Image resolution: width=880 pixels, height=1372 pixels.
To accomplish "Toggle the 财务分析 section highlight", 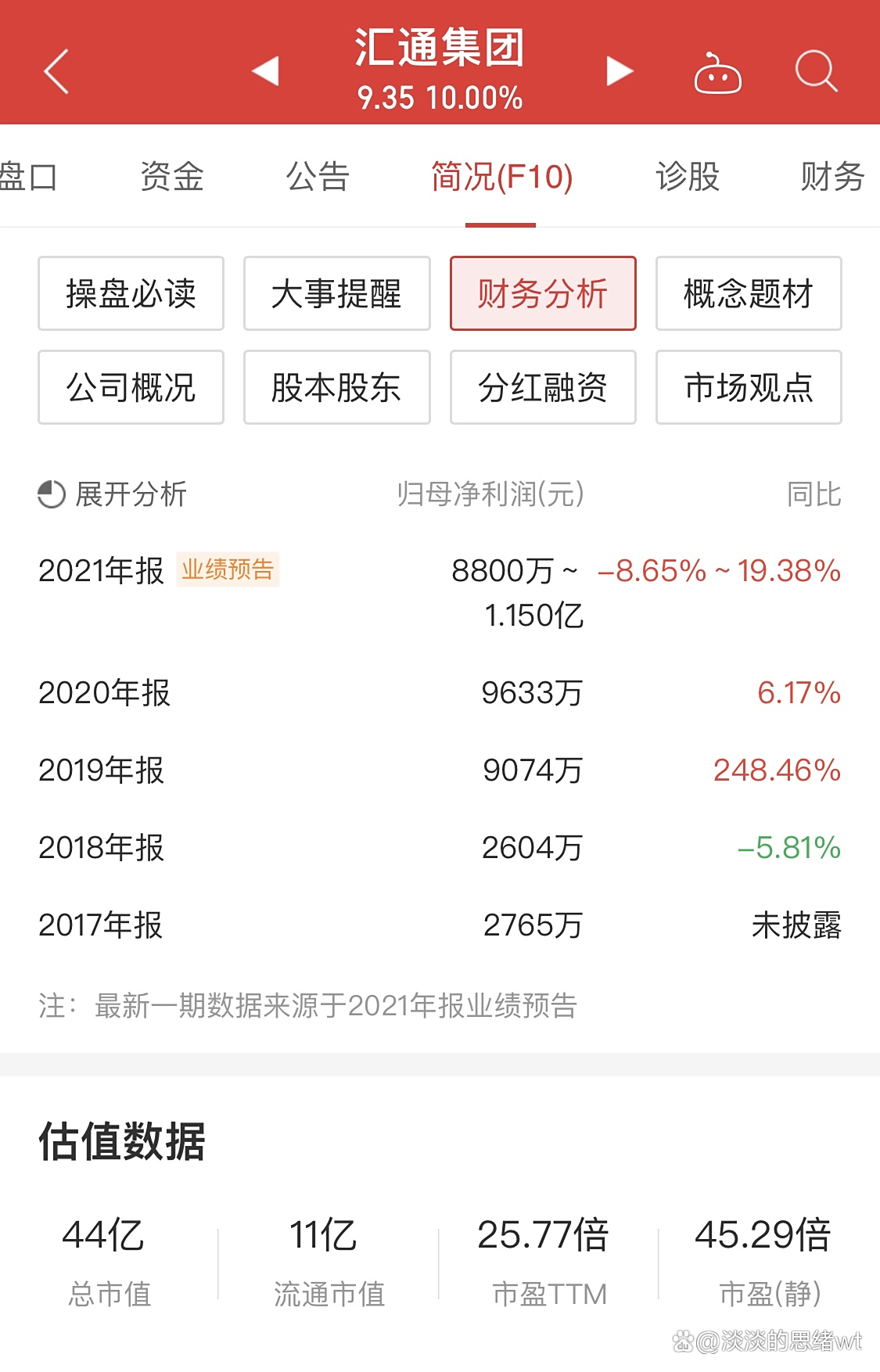I will pyautogui.click(x=543, y=293).
